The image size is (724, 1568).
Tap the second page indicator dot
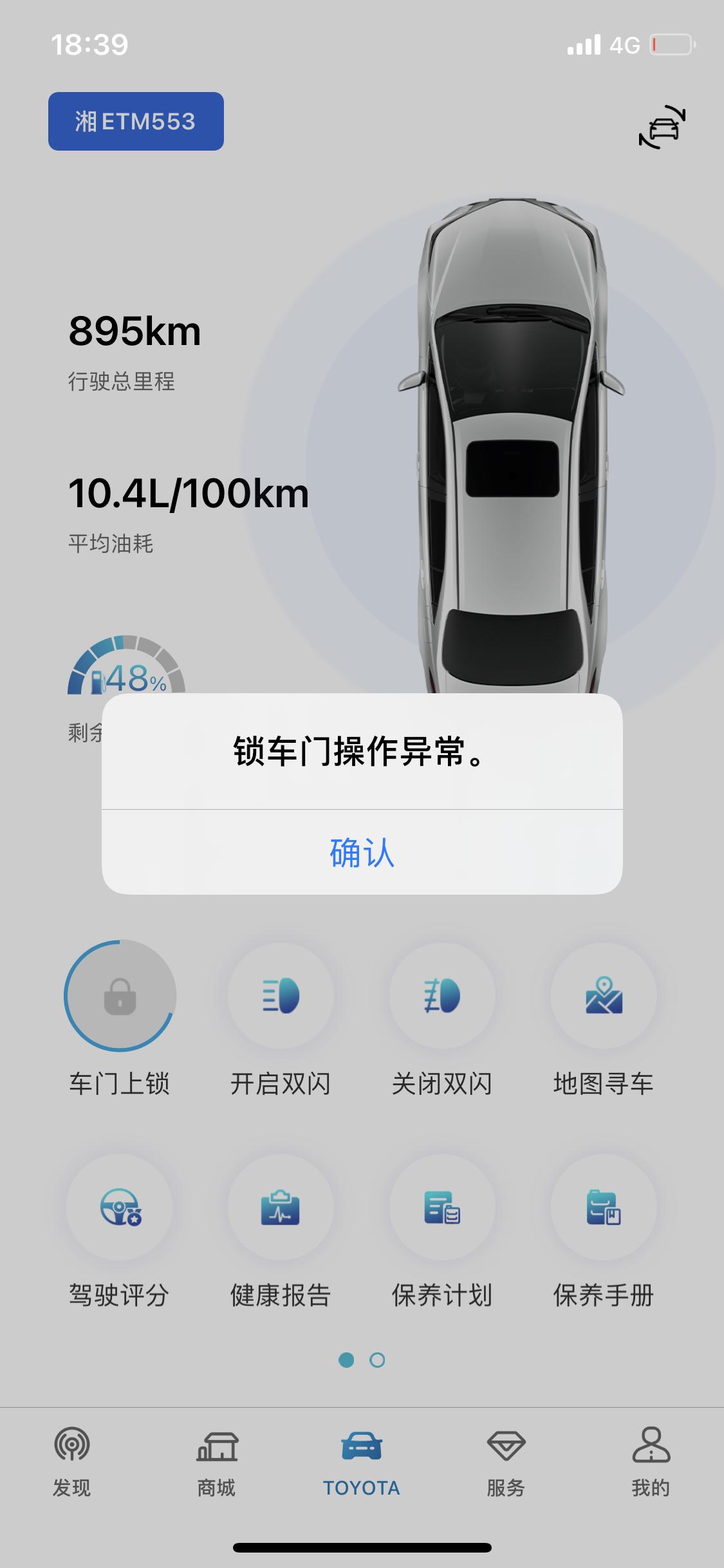378,1360
